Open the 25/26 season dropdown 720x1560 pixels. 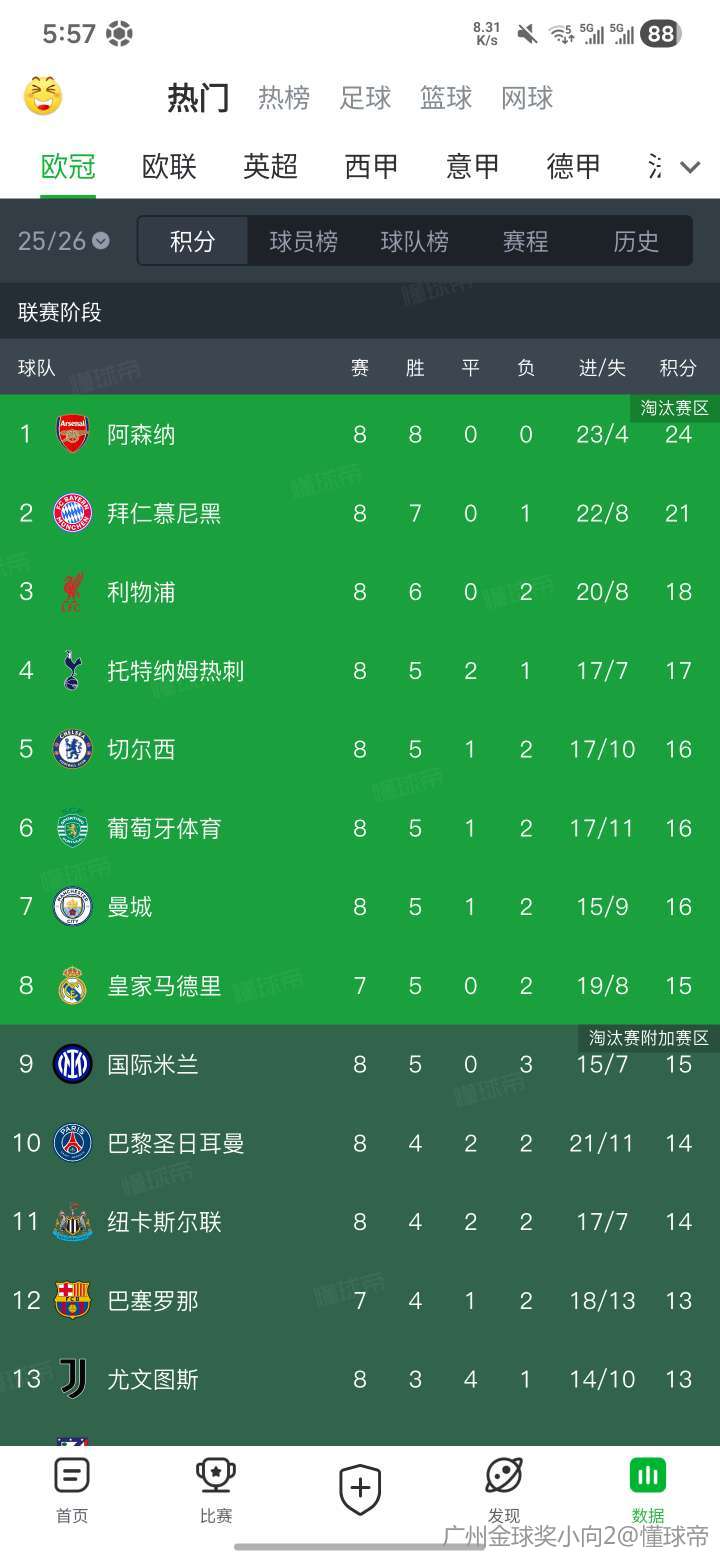63,241
